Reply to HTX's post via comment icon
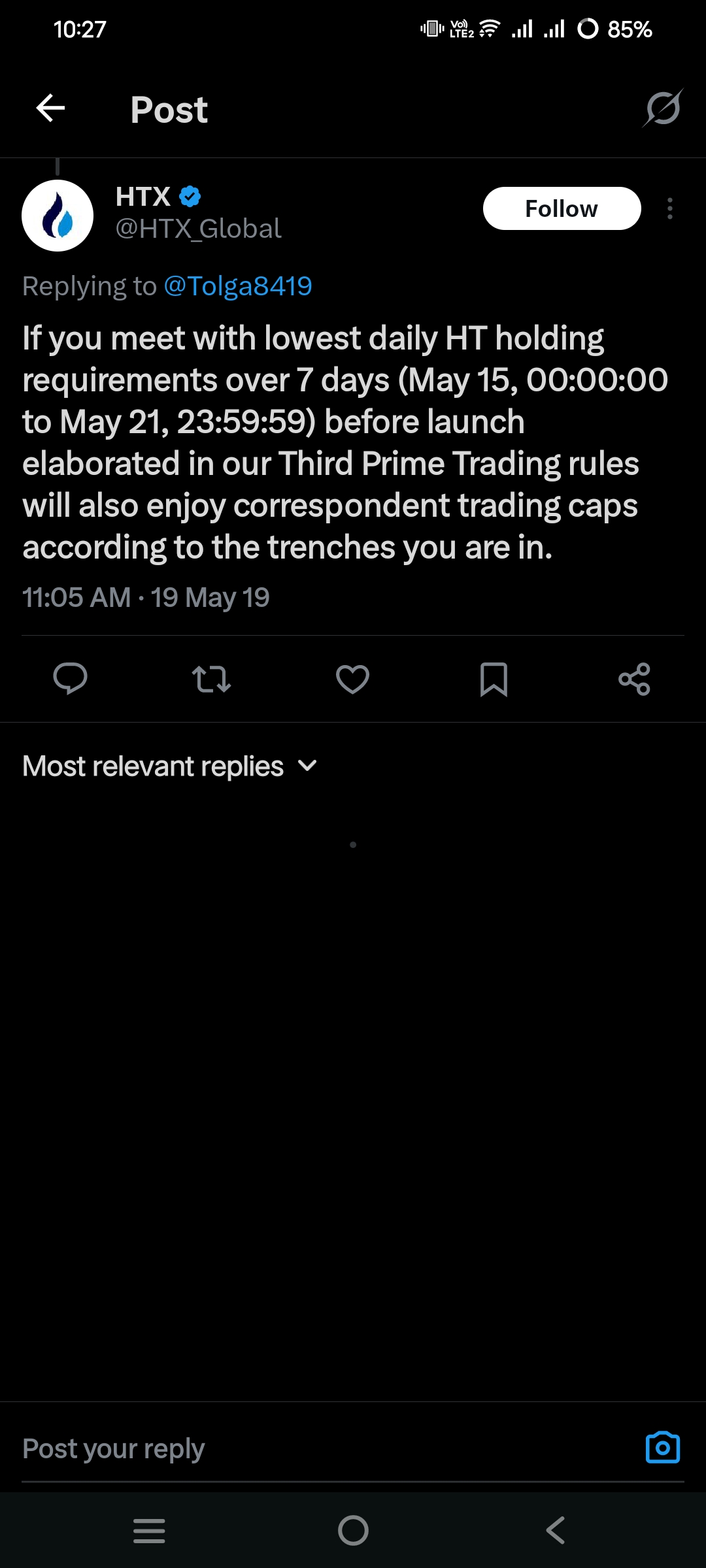Viewport: 706px width, 1568px height. pos(70,679)
